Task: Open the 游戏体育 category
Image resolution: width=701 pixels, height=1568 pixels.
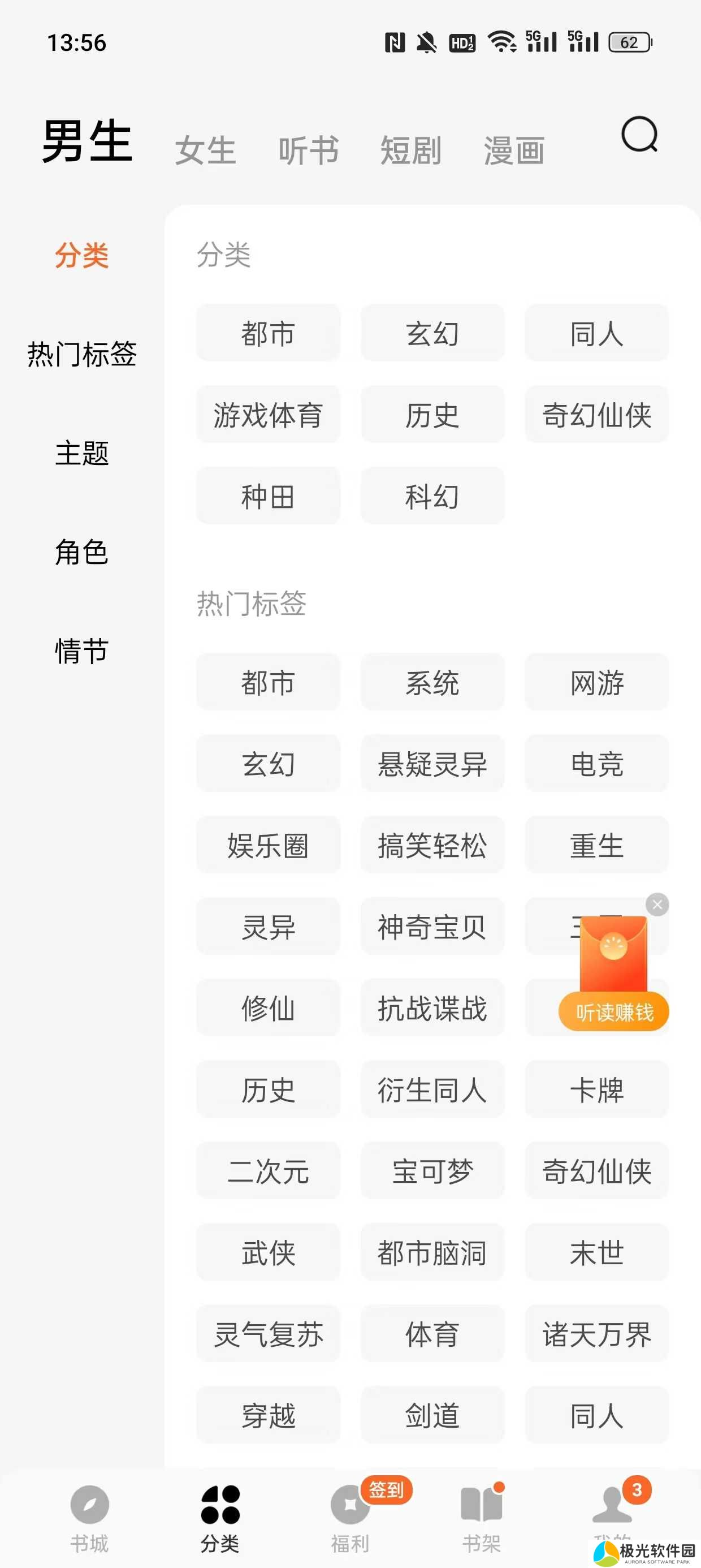Action: click(x=268, y=415)
